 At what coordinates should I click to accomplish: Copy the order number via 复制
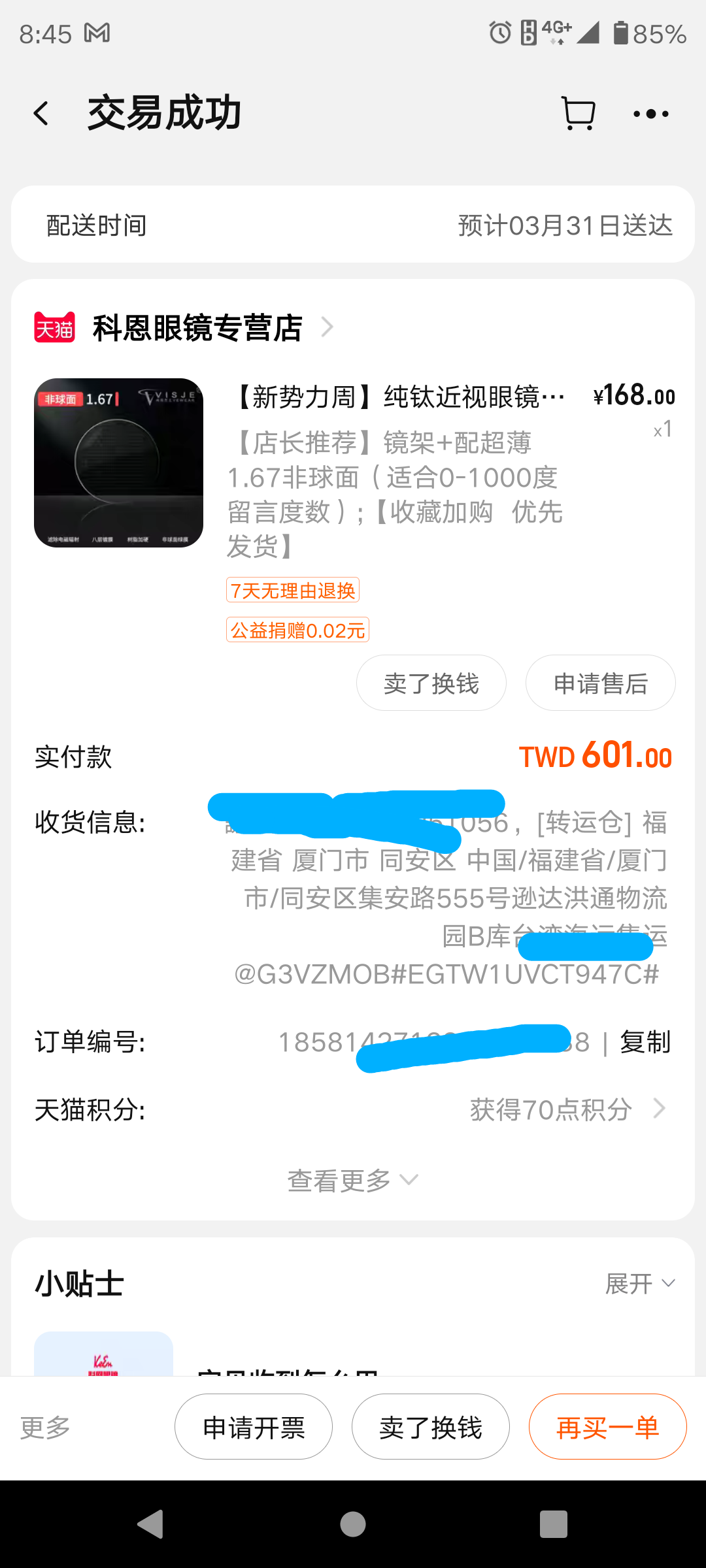pos(645,1041)
